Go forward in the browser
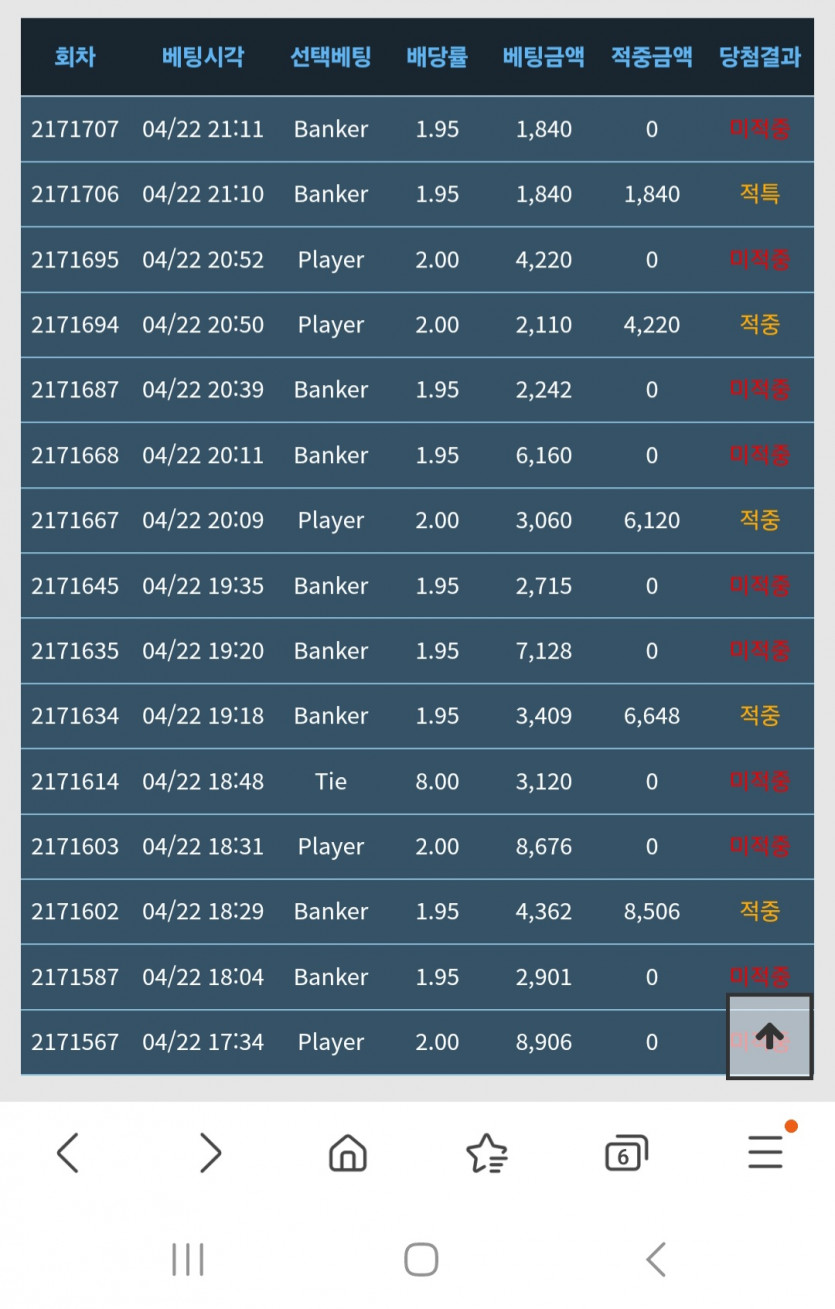The image size is (835, 1309). (x=210, y=1153)
